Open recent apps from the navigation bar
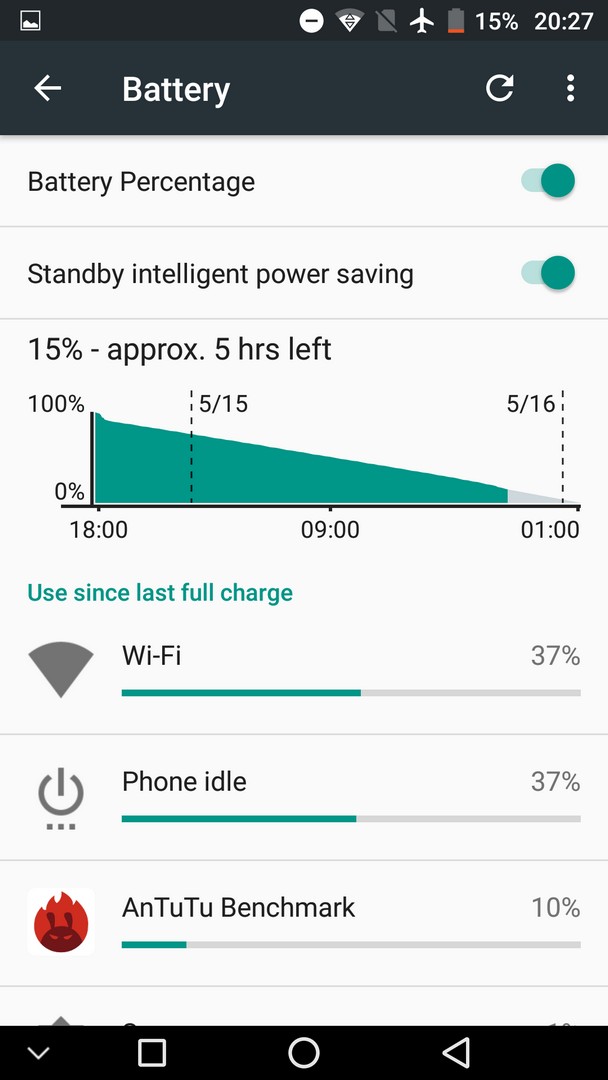This screenshot has width=608, height=1080. tap(151, 1052)
